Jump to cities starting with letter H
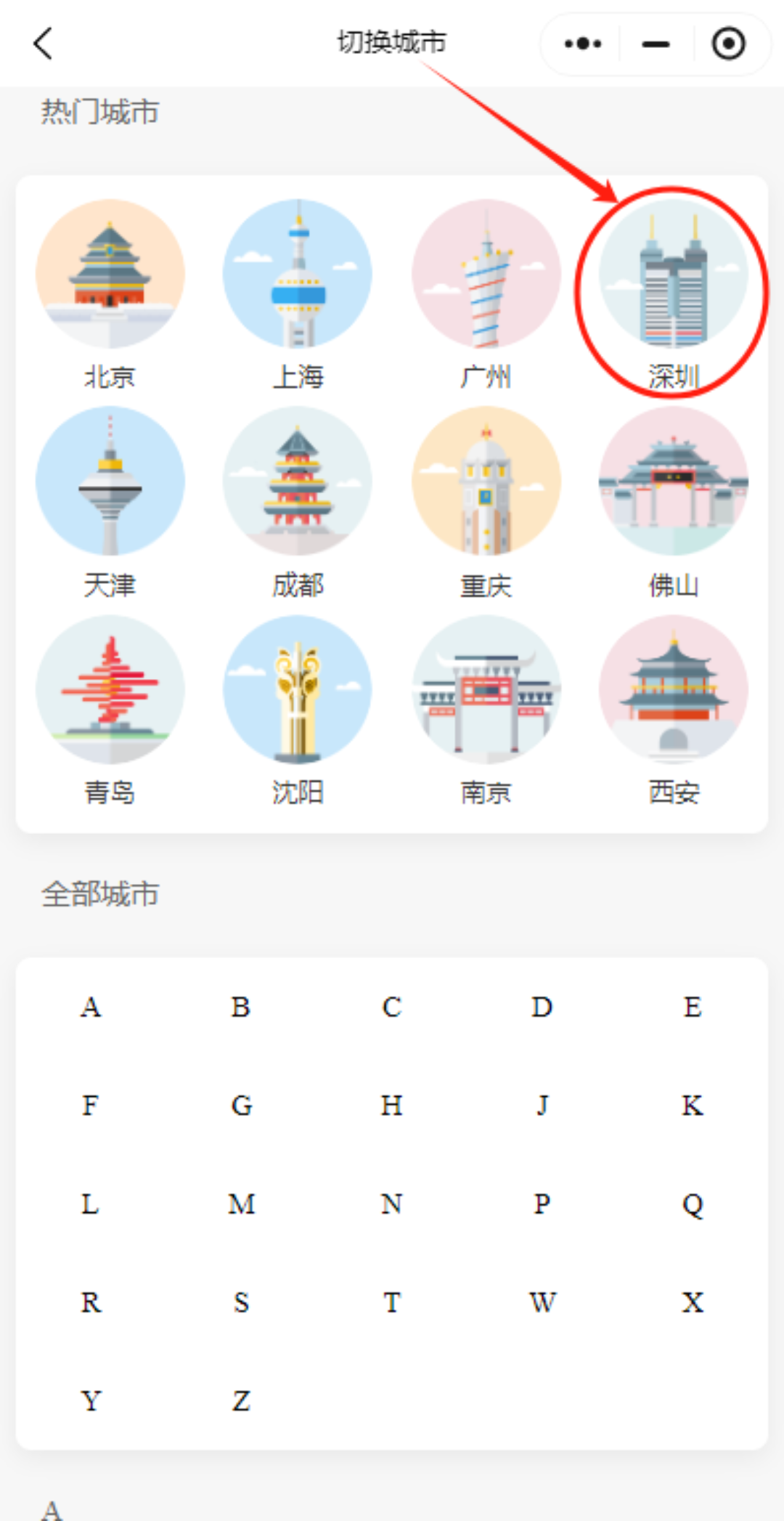Image resolution: width=784 pixels, height=1521 pixels. pyautogui.click(x=391, y=1106)
